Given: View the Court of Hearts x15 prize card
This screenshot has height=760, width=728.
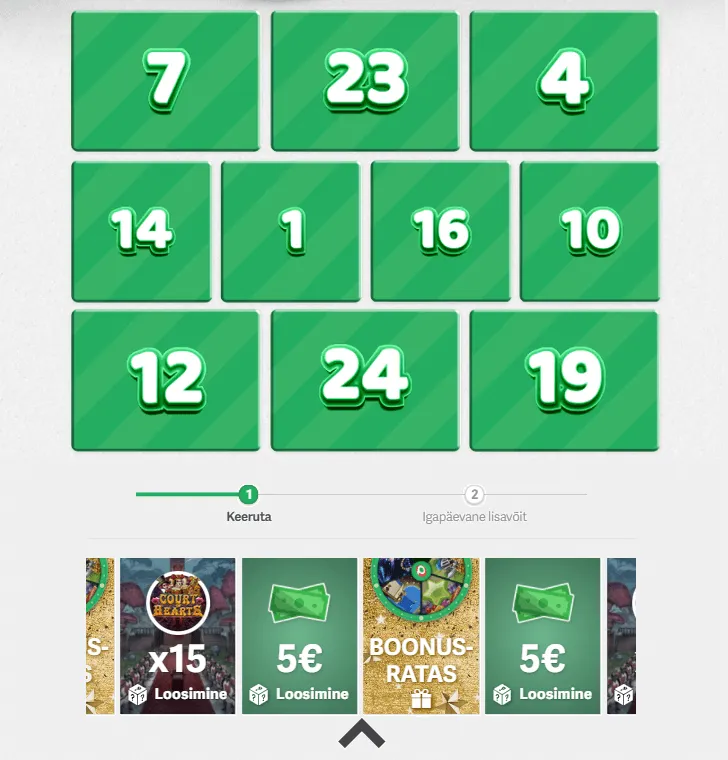Looking at the screenshot, I should pos(177,636).
